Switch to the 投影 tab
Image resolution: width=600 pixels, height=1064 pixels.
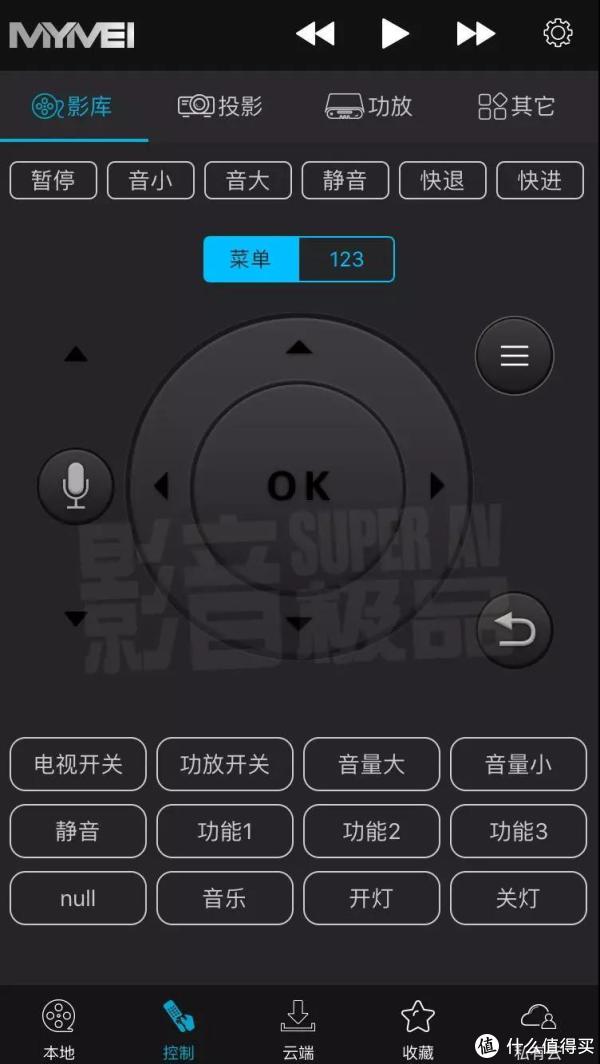[220, 106]
